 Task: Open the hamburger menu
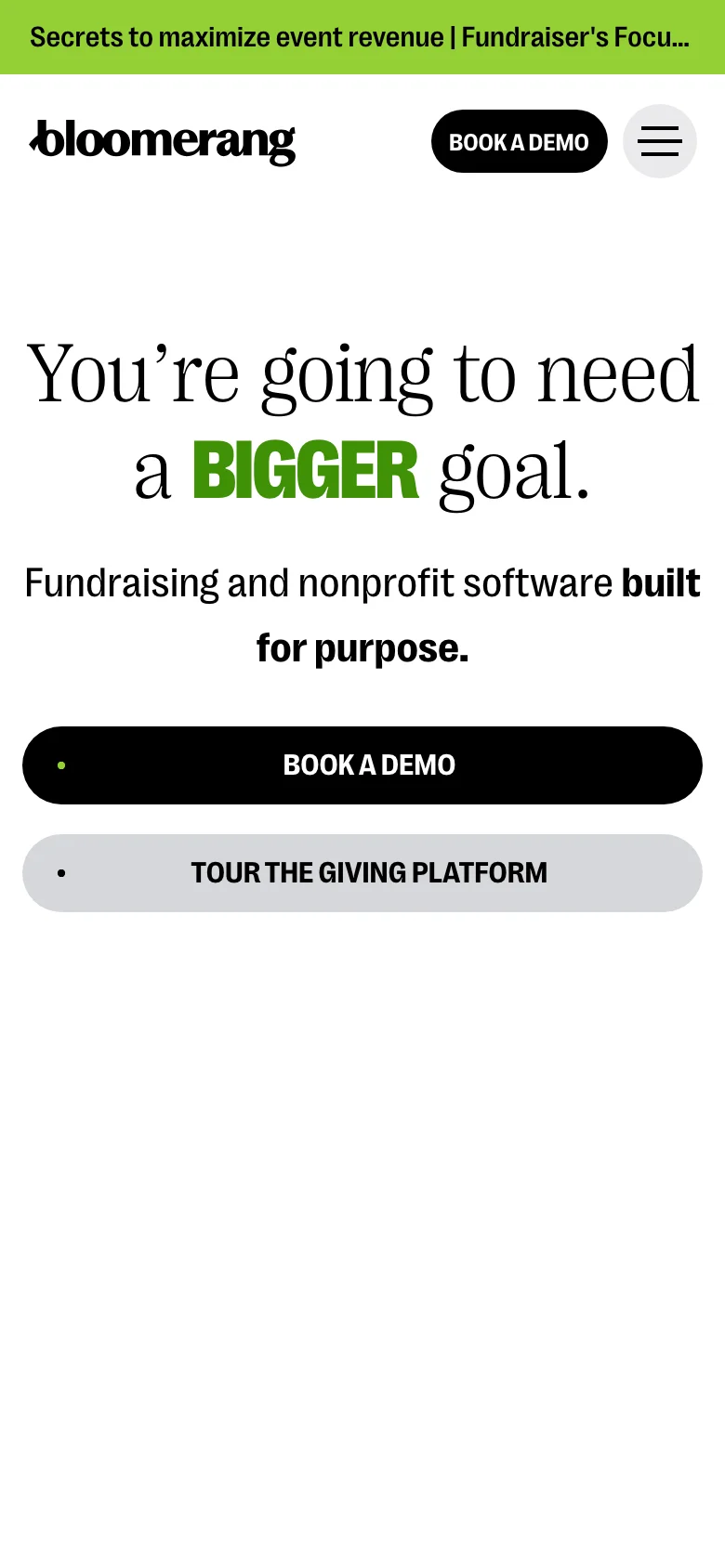click(x=660, y=141)
